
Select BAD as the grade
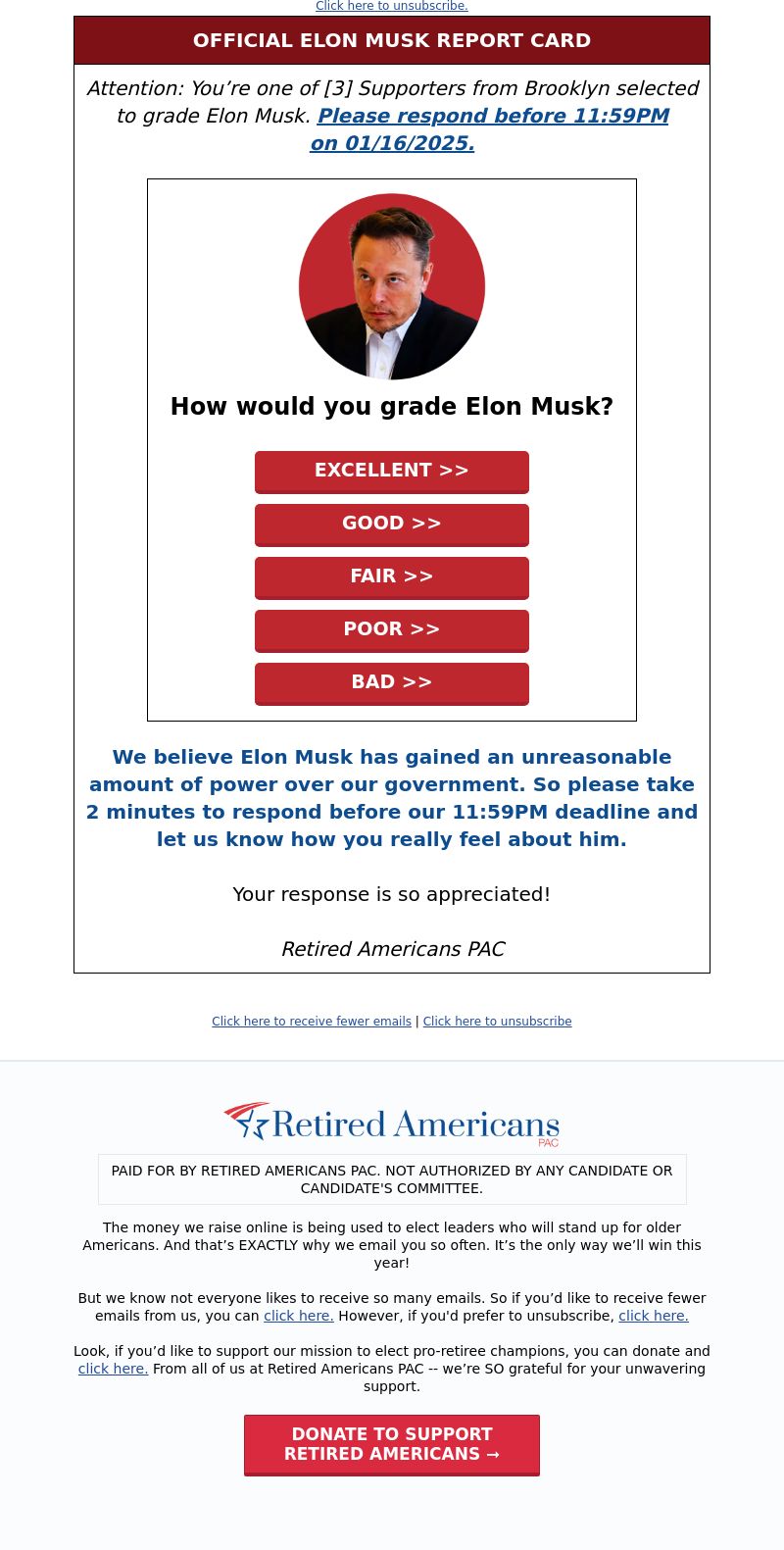tap(391, 682)
